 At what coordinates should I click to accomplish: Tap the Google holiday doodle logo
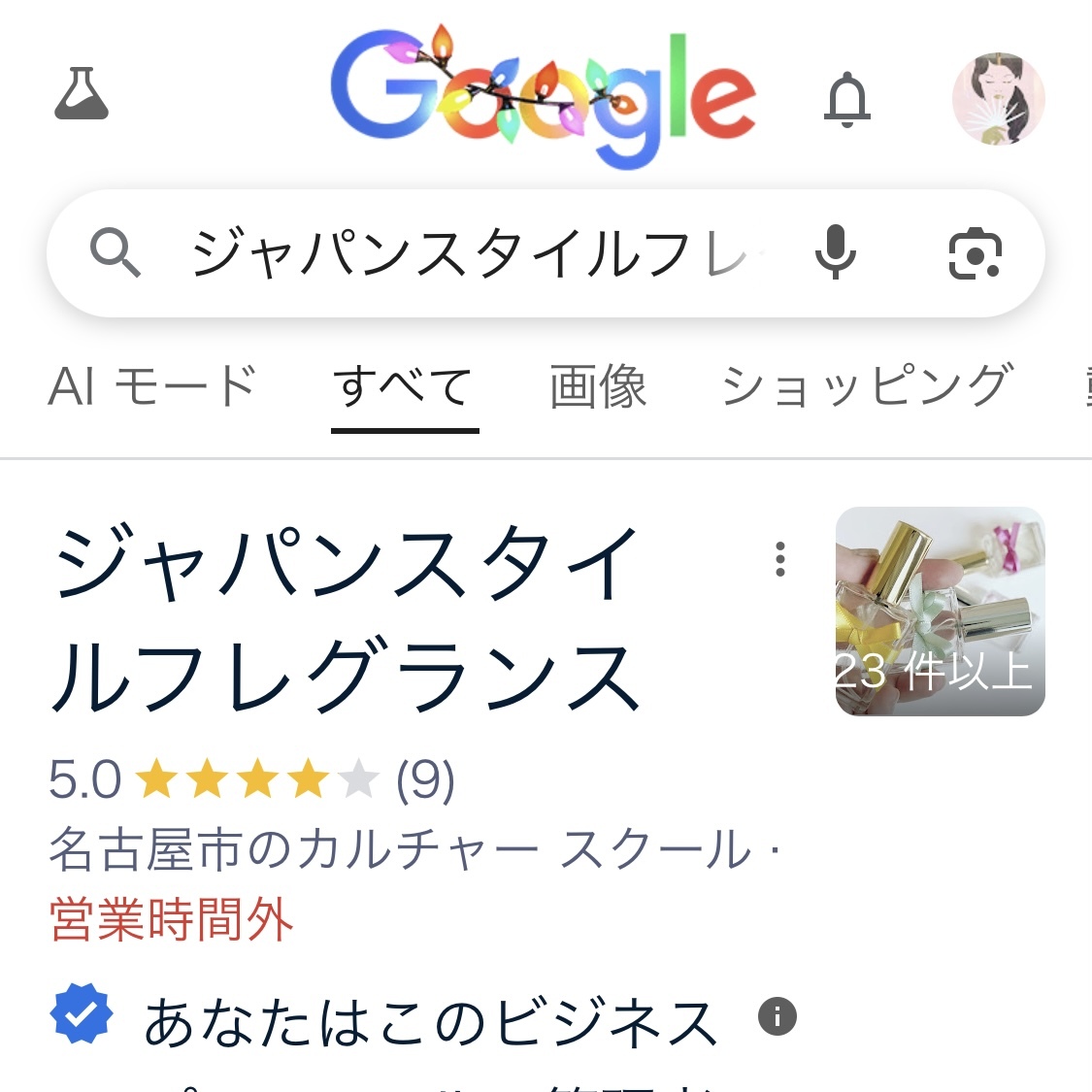click(x=544, y=95)
